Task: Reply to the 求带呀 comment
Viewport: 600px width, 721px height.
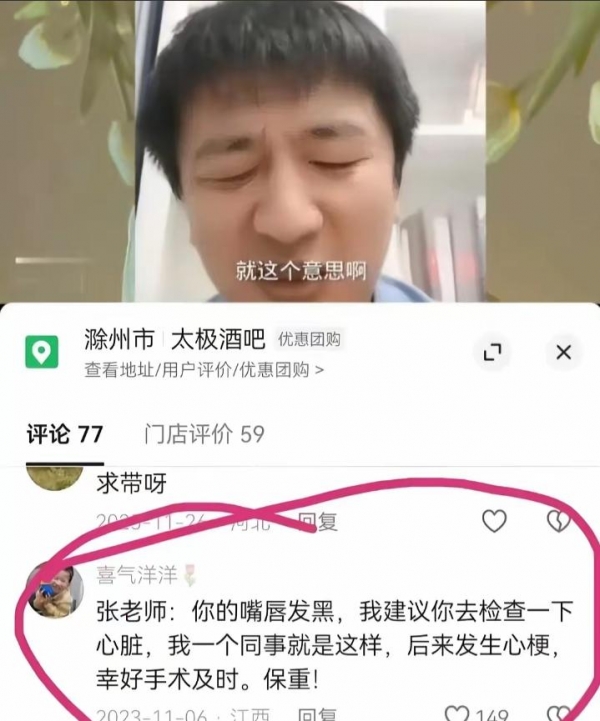Action: tap(319, 521)
